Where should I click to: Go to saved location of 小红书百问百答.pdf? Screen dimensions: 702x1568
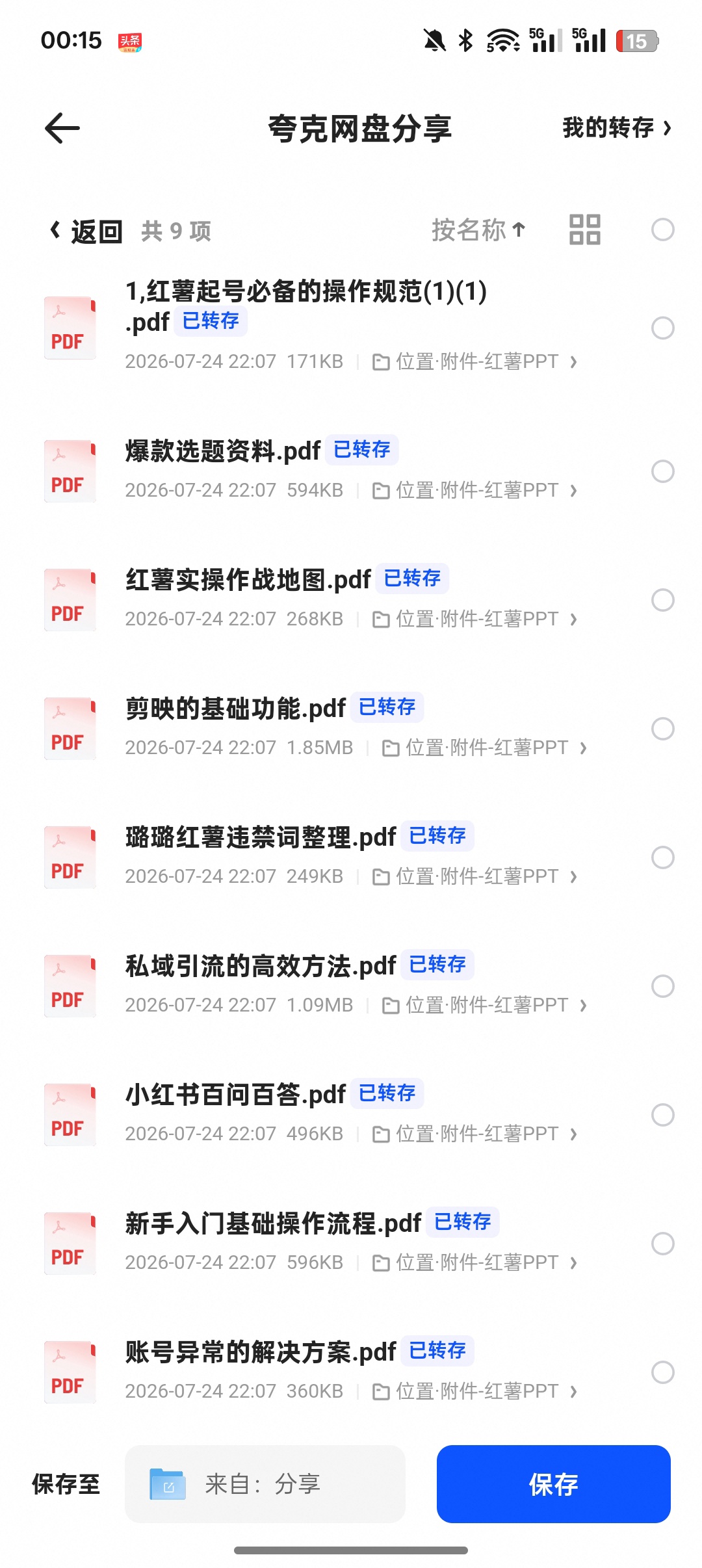point(474,1134)
